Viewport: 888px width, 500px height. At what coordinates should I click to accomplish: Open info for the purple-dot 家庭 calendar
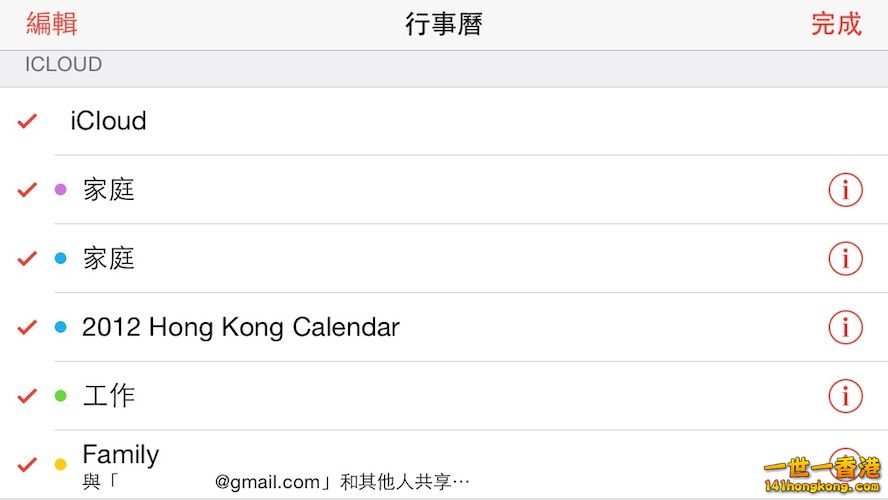point(845,189)
